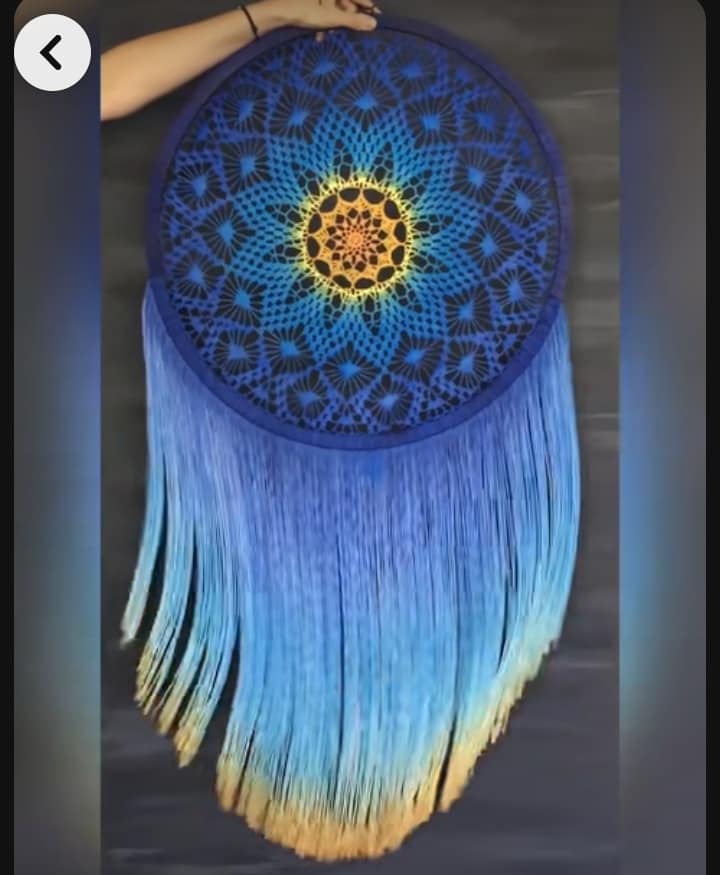Tap the back arrow button
720x875 pixels.
(x=52, y=52)
